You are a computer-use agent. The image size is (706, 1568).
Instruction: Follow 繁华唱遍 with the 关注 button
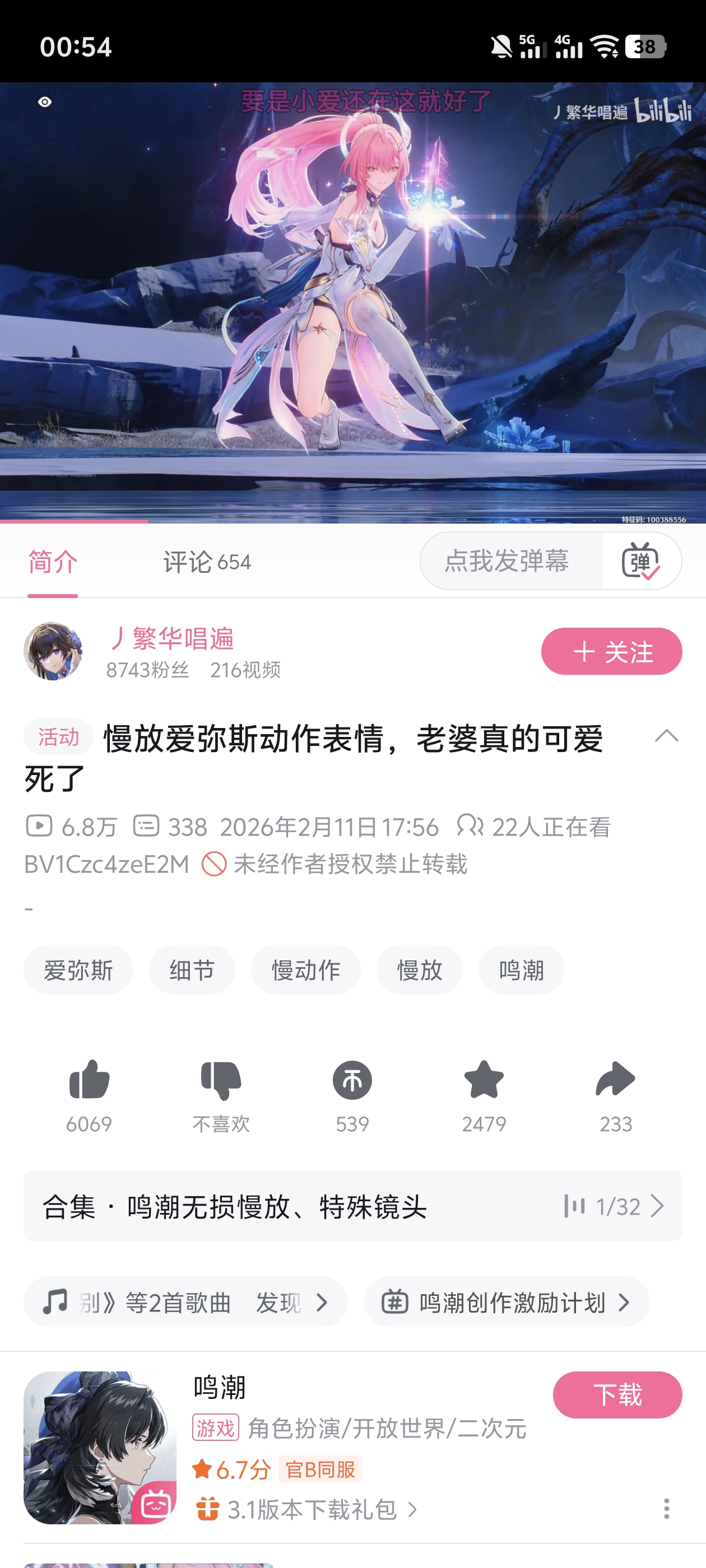click(x=611, y=651)
